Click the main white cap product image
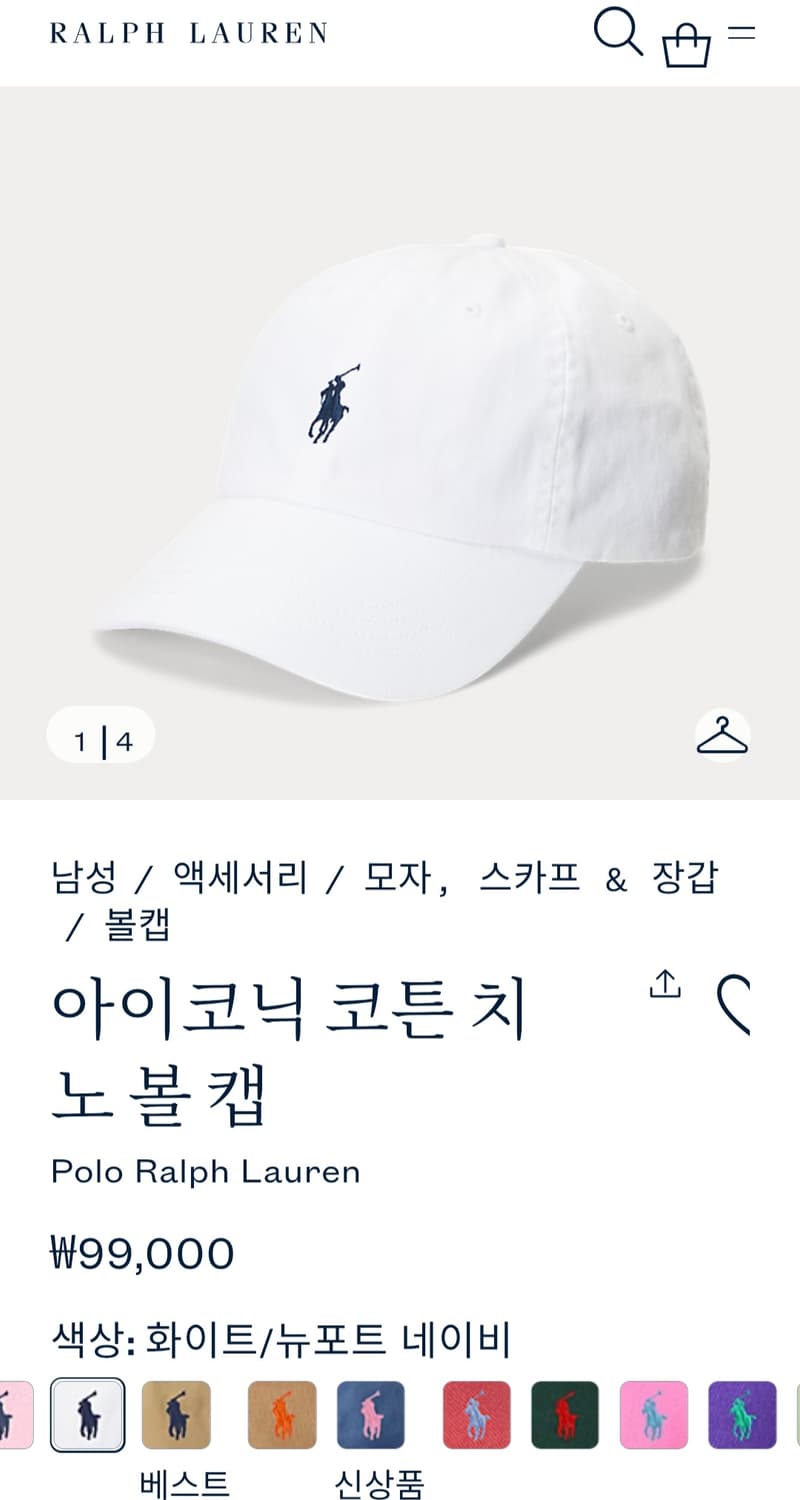 point(400,440)
